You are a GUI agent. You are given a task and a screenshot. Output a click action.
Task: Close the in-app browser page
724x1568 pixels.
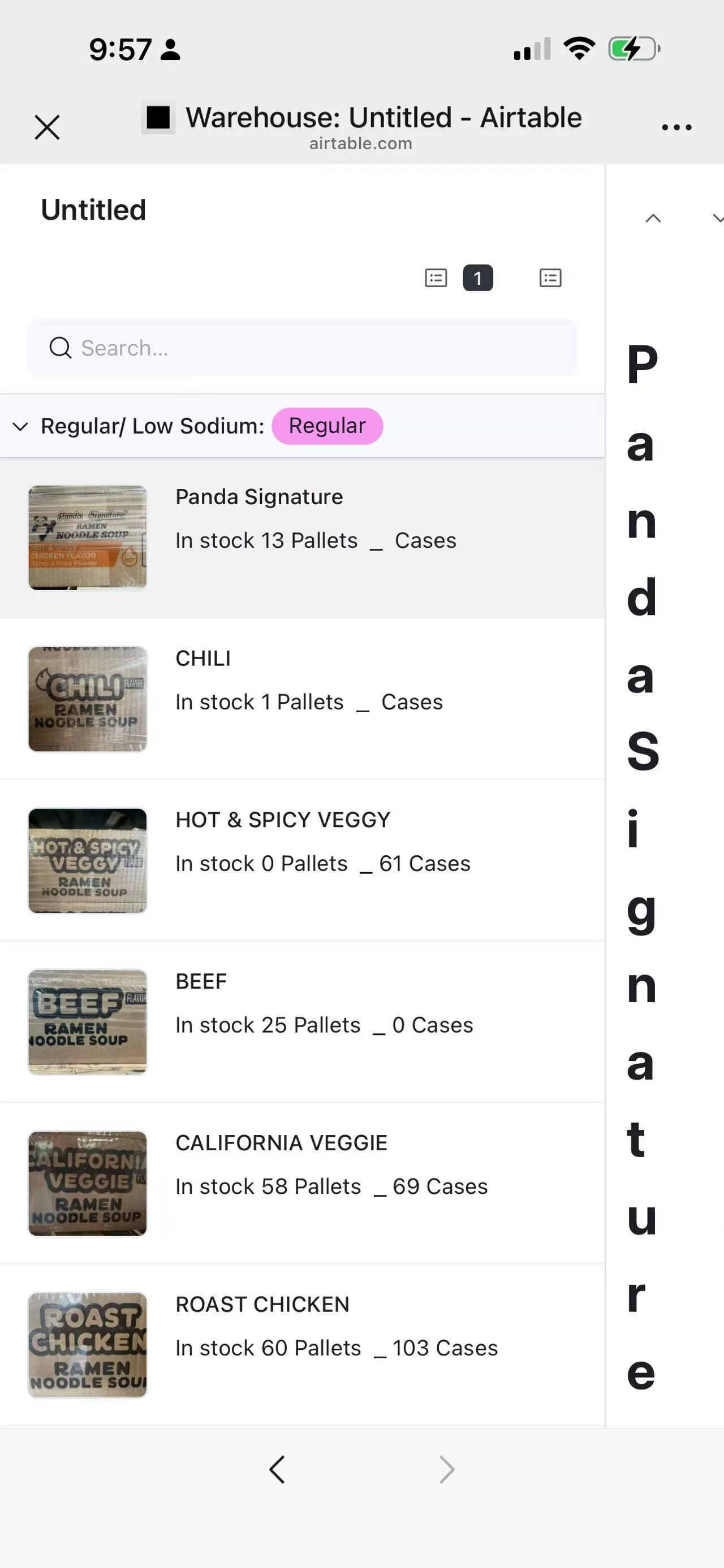click(47, 127)
